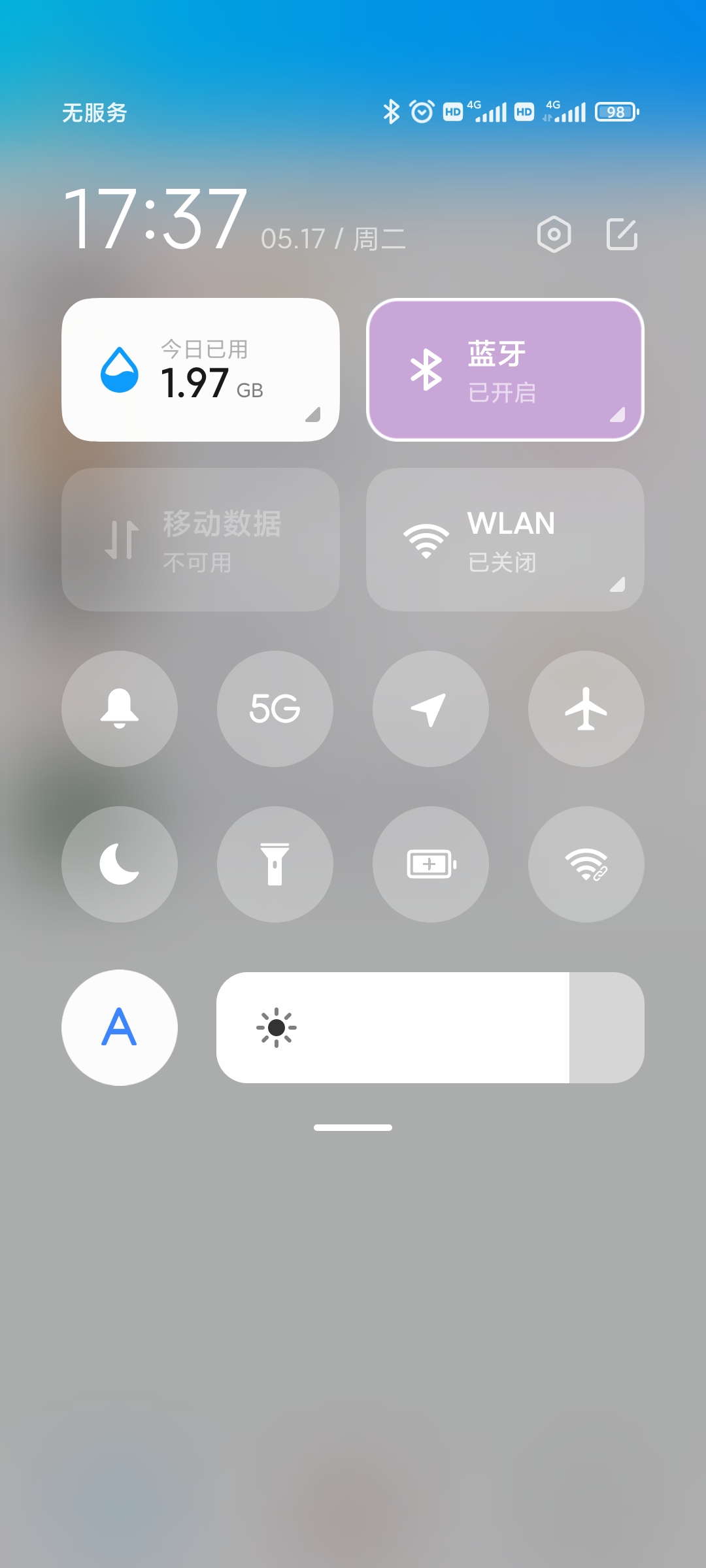
Task: Tap the mobile data tile
Action: [200, 540]
